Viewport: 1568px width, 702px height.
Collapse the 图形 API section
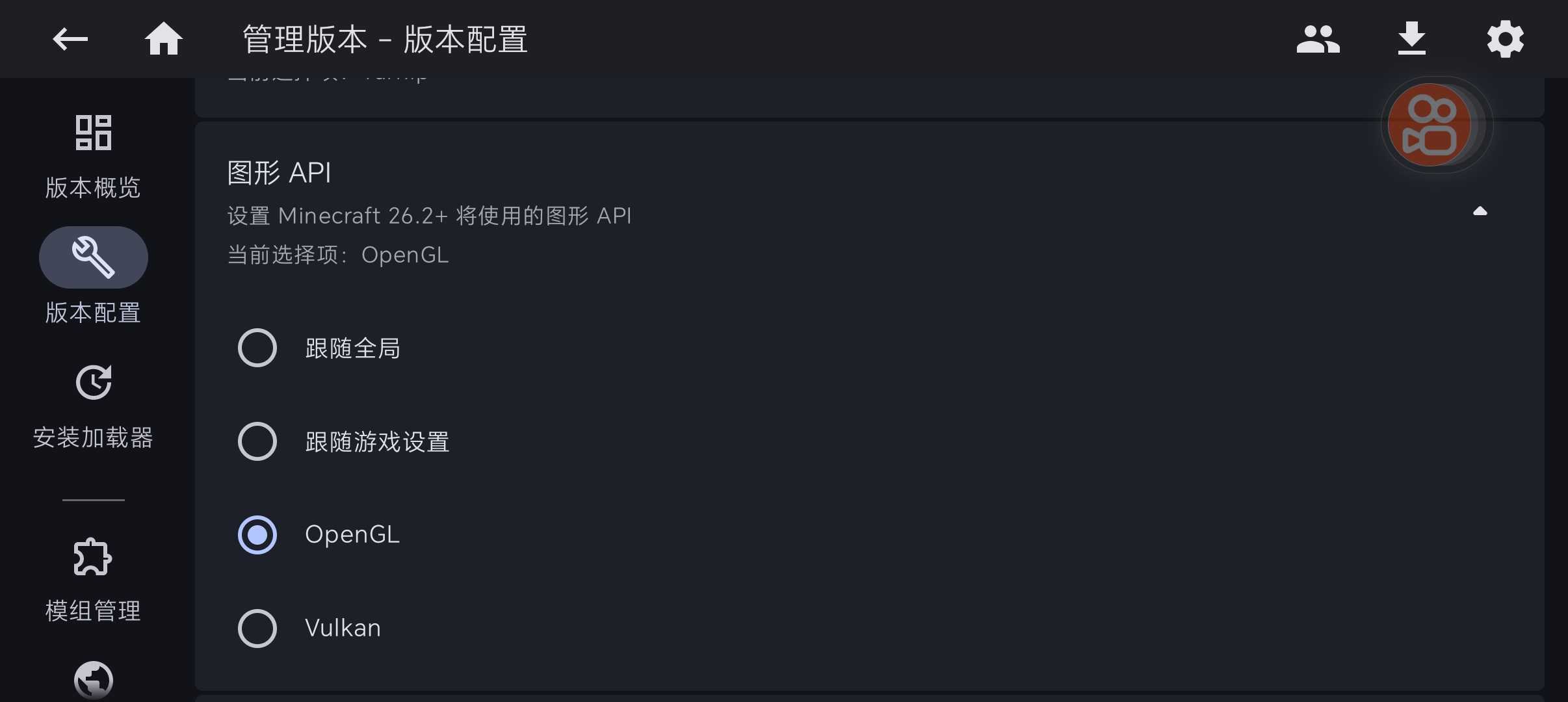point(1480,211)
